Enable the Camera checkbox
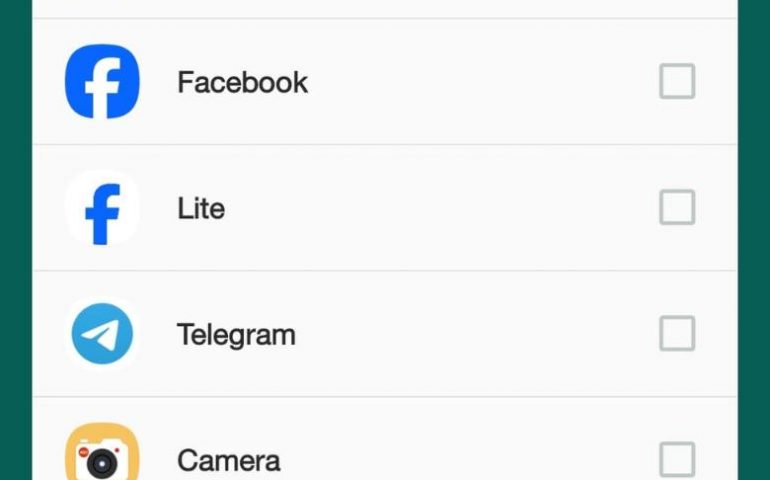Viewport: 770px width, 480px height. (677, 460)
